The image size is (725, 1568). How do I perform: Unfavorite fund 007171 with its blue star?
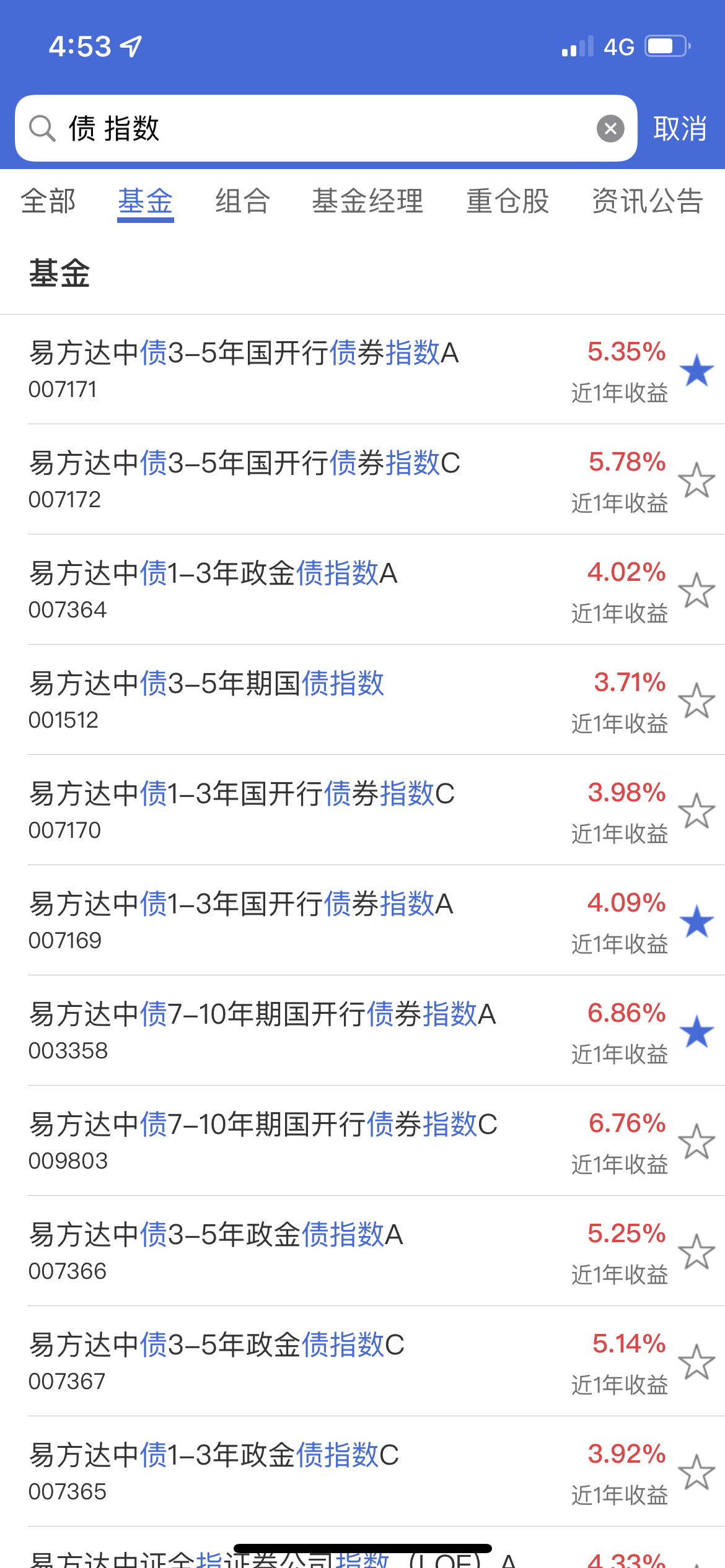point(696,370)
